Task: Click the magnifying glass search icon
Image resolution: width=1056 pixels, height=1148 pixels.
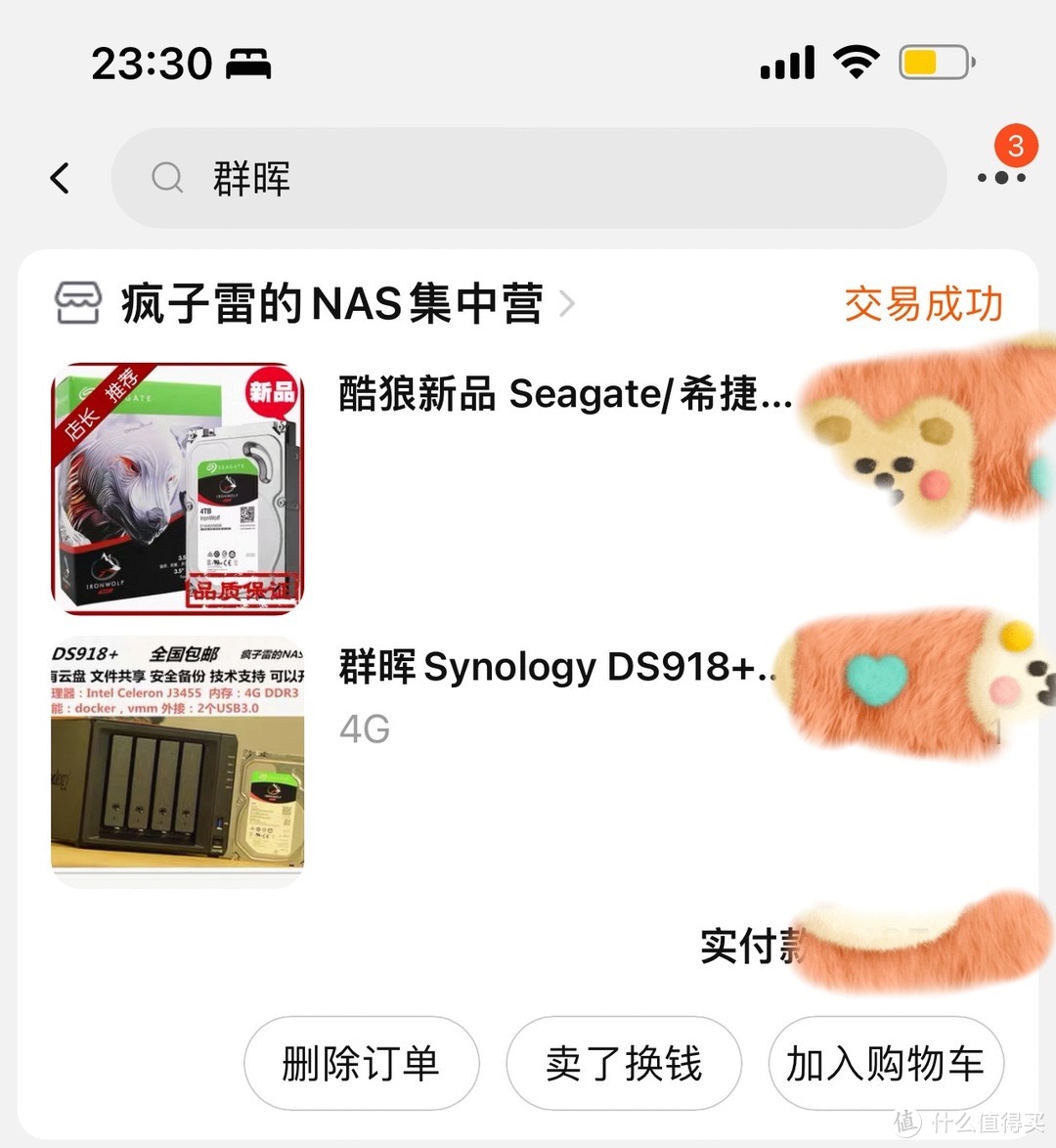Action: 166,178
